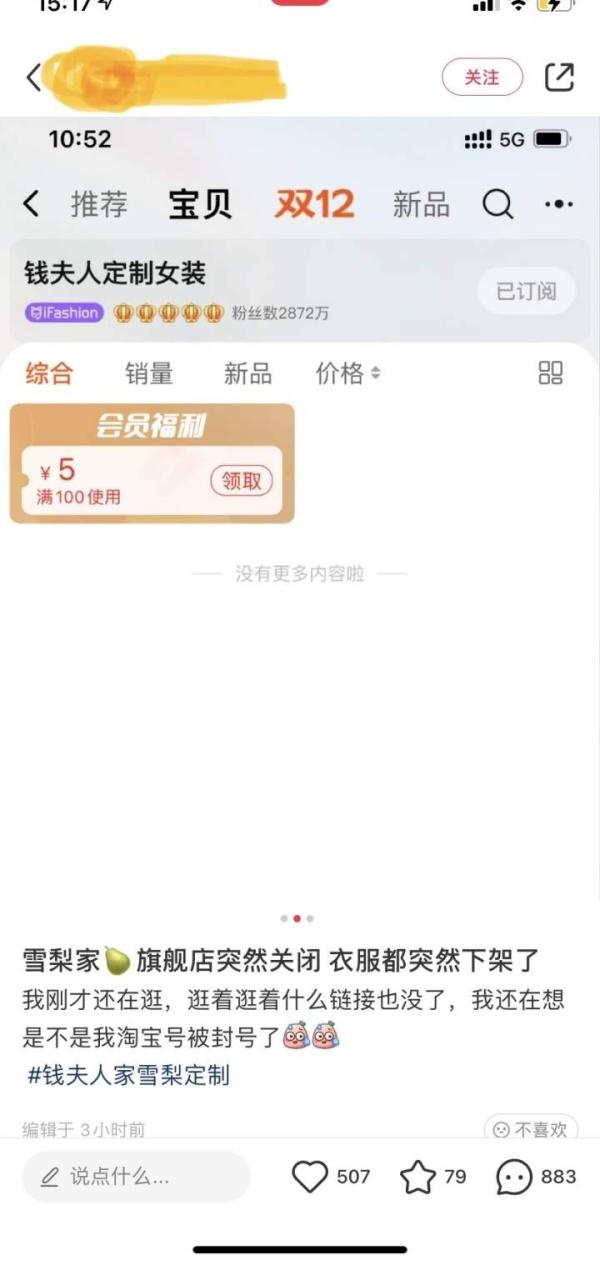Open hashtag #钱夫人家雪梨定制

pyautogui.click(x=129, y=1075)
